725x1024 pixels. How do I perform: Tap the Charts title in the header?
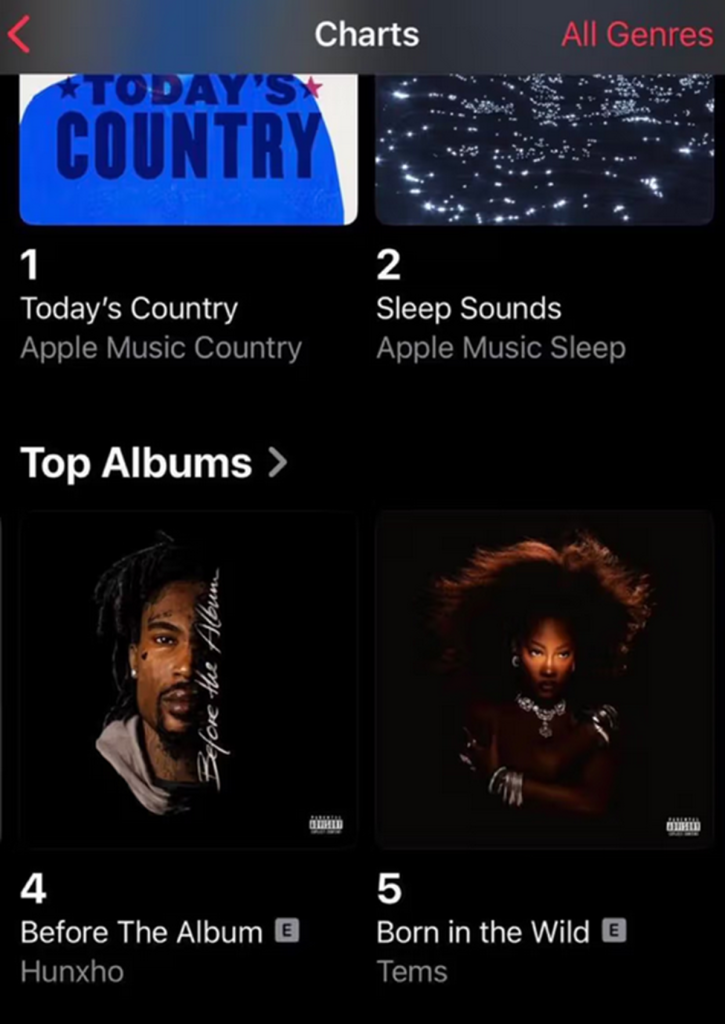click(366, 34)
